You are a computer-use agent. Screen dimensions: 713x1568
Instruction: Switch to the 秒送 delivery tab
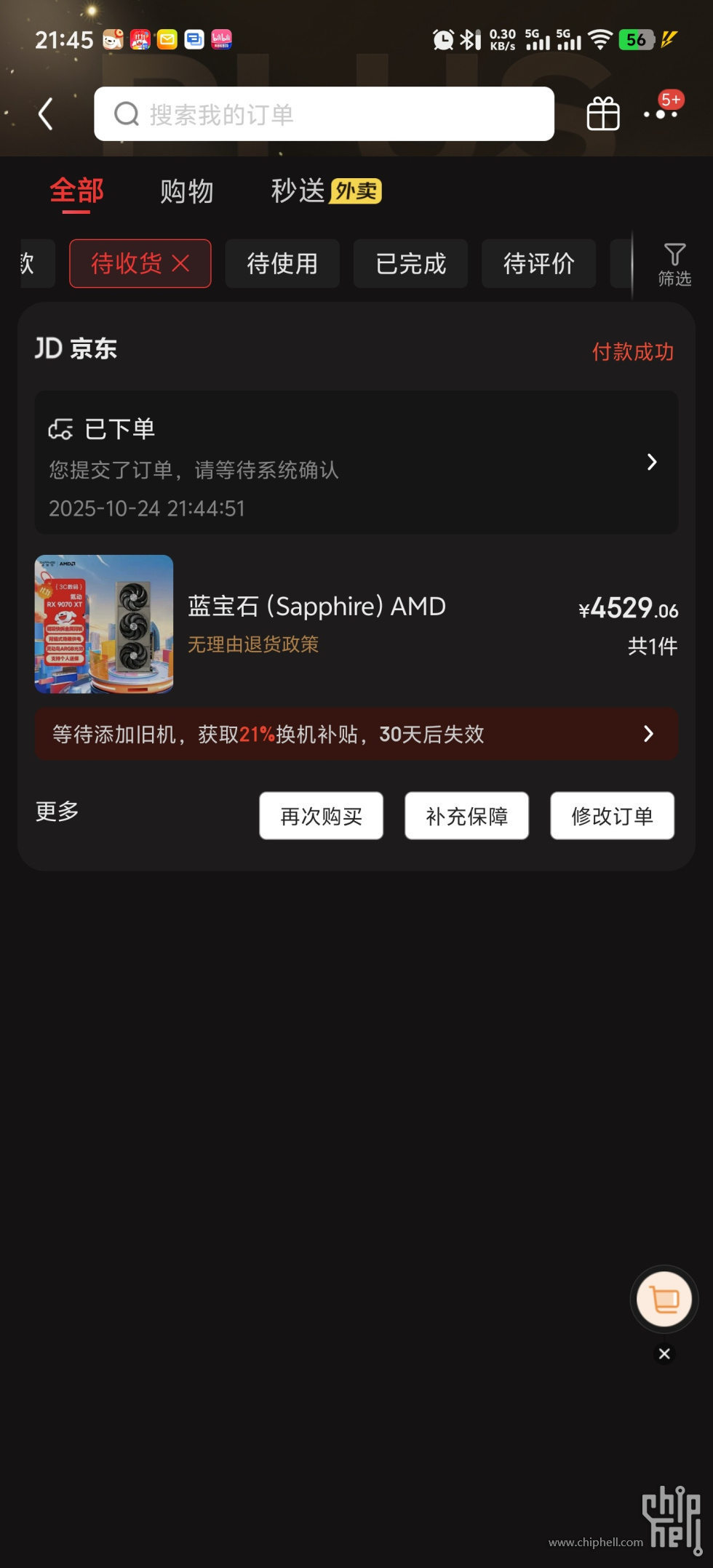[296, 191]
